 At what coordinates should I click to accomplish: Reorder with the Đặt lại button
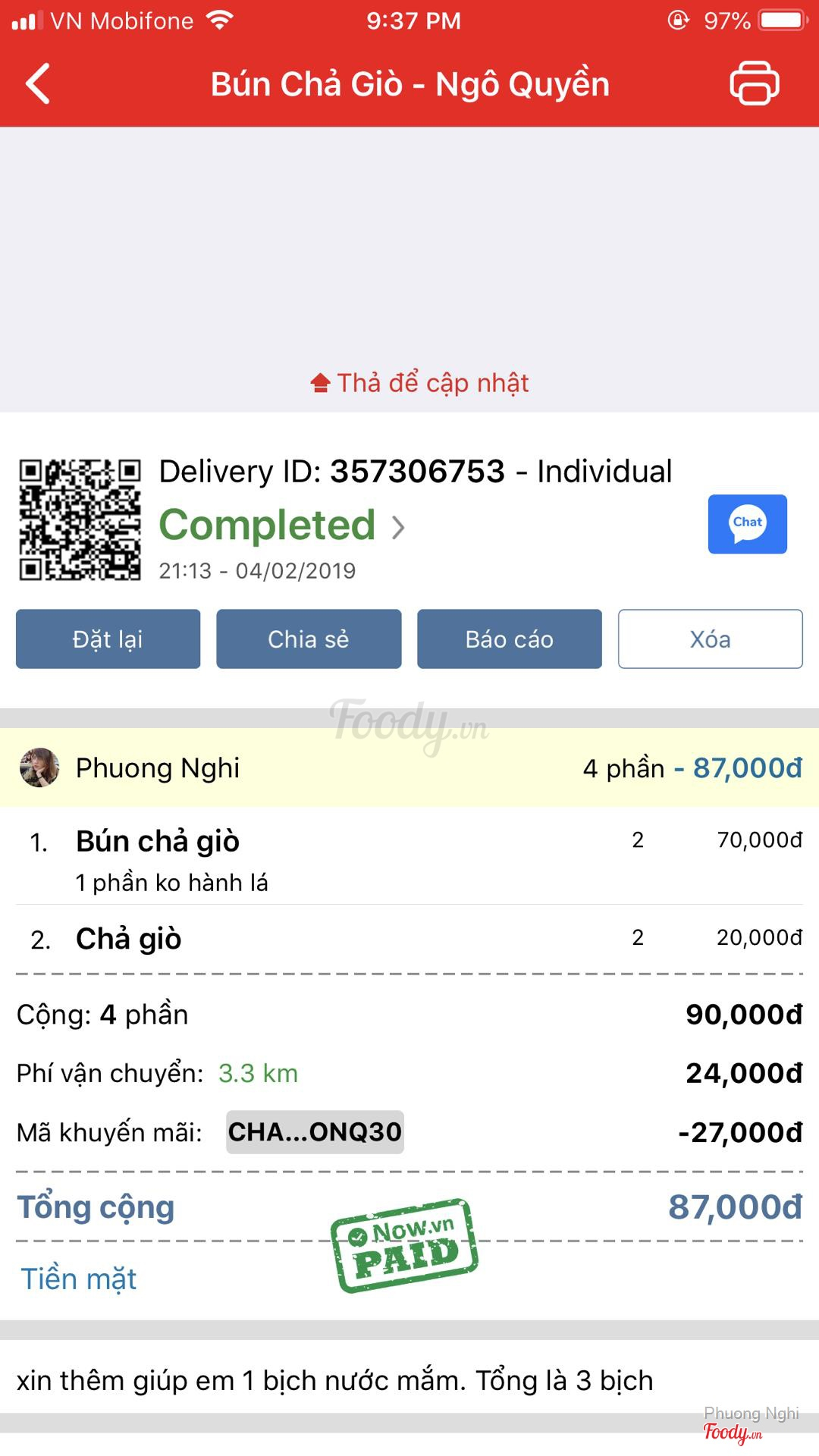[x=108, y=639]
